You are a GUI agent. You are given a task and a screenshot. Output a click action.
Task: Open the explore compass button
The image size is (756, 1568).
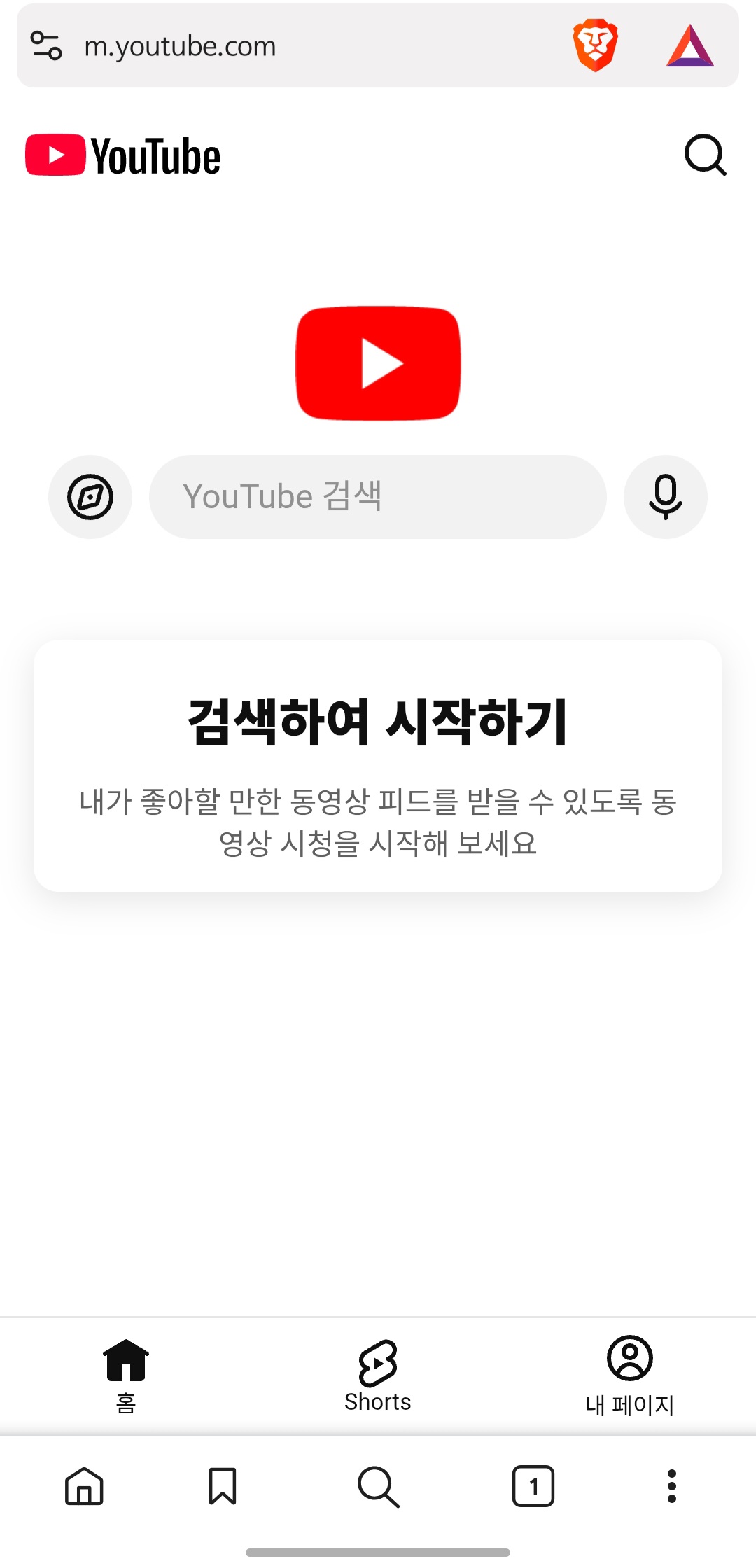pyautogui.click(x=90, y=497)
